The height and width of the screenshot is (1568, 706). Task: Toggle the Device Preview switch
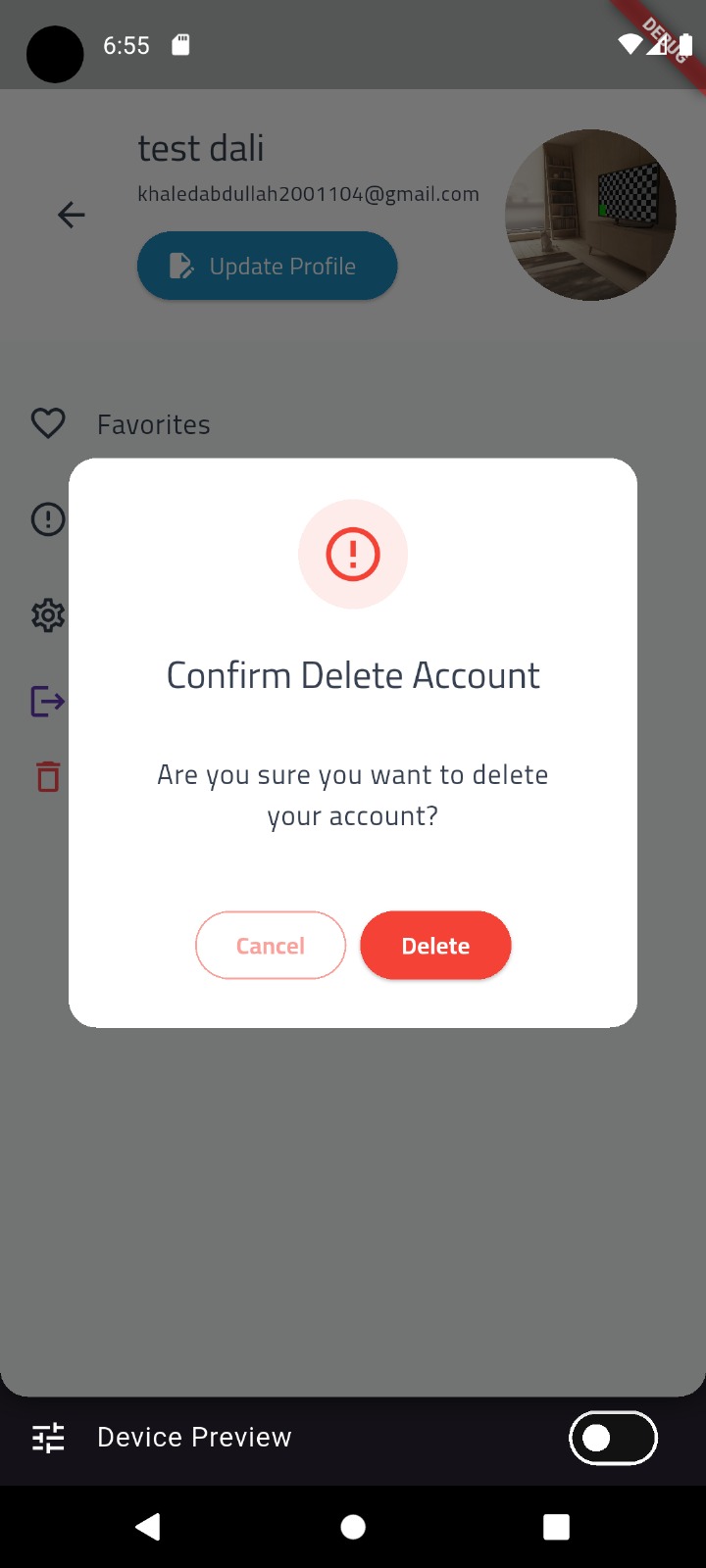tap(613, 1438)
